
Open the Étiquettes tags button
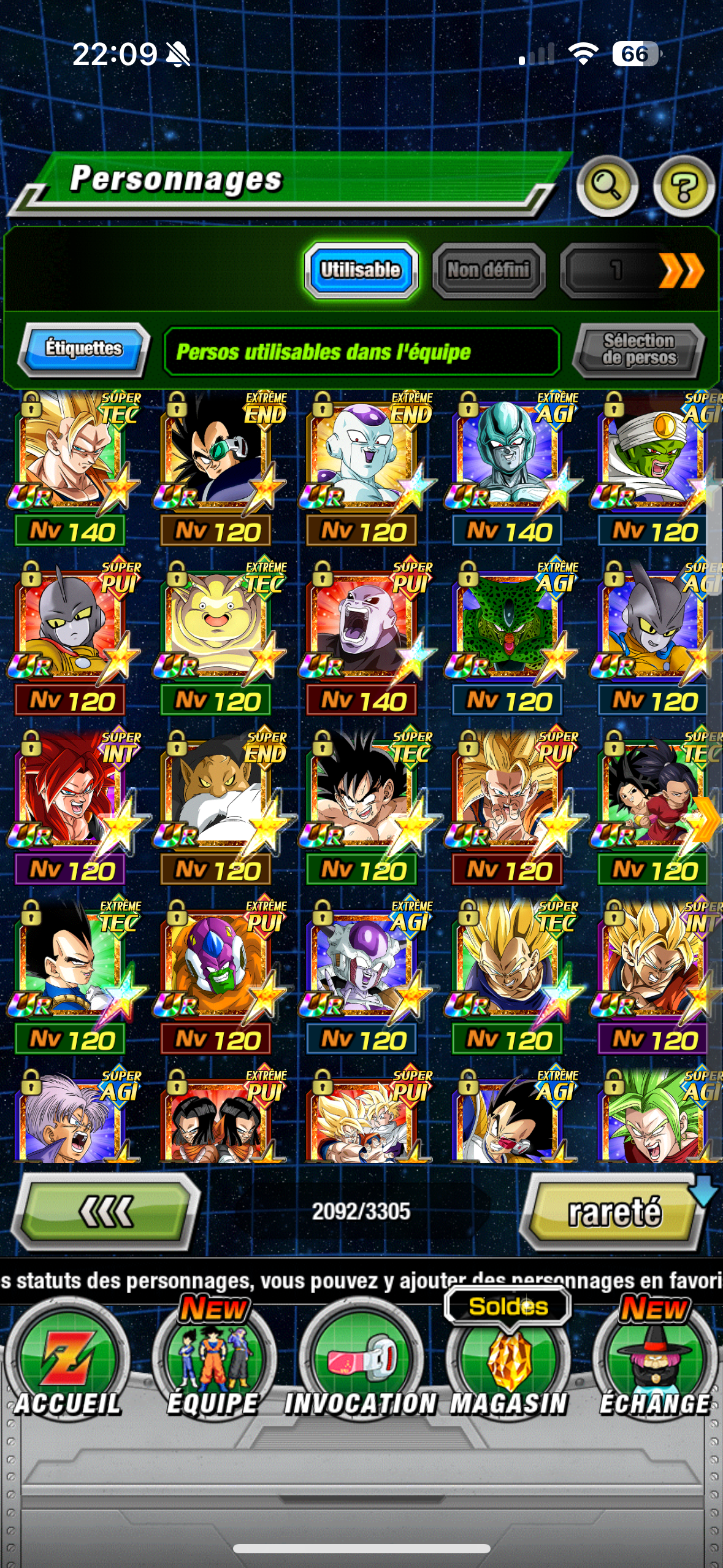point(84,348)
